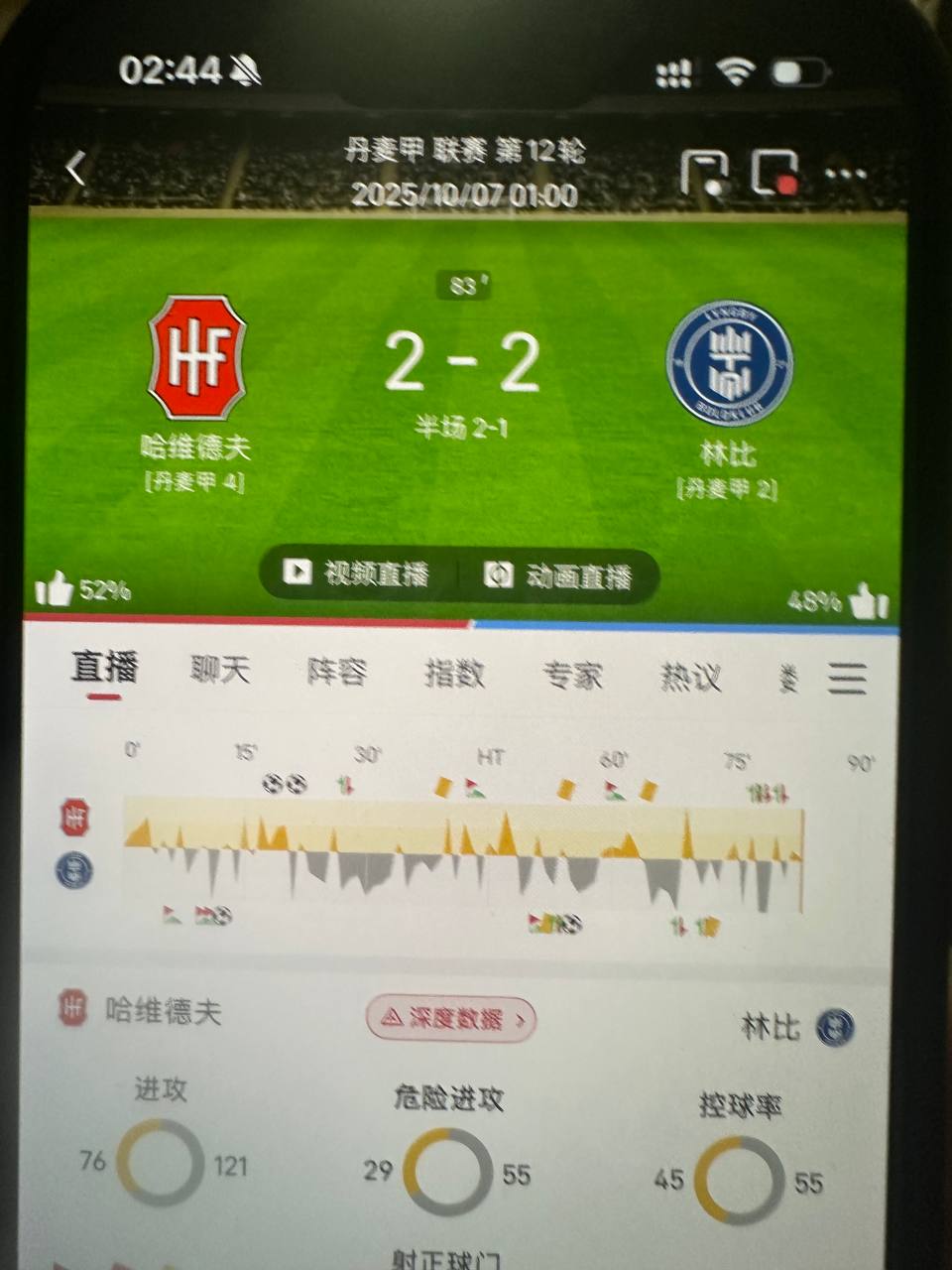Go back using the top-left arrow
Screen dimensions: 952x1270
pyautogui.click(x=75, y=169)
